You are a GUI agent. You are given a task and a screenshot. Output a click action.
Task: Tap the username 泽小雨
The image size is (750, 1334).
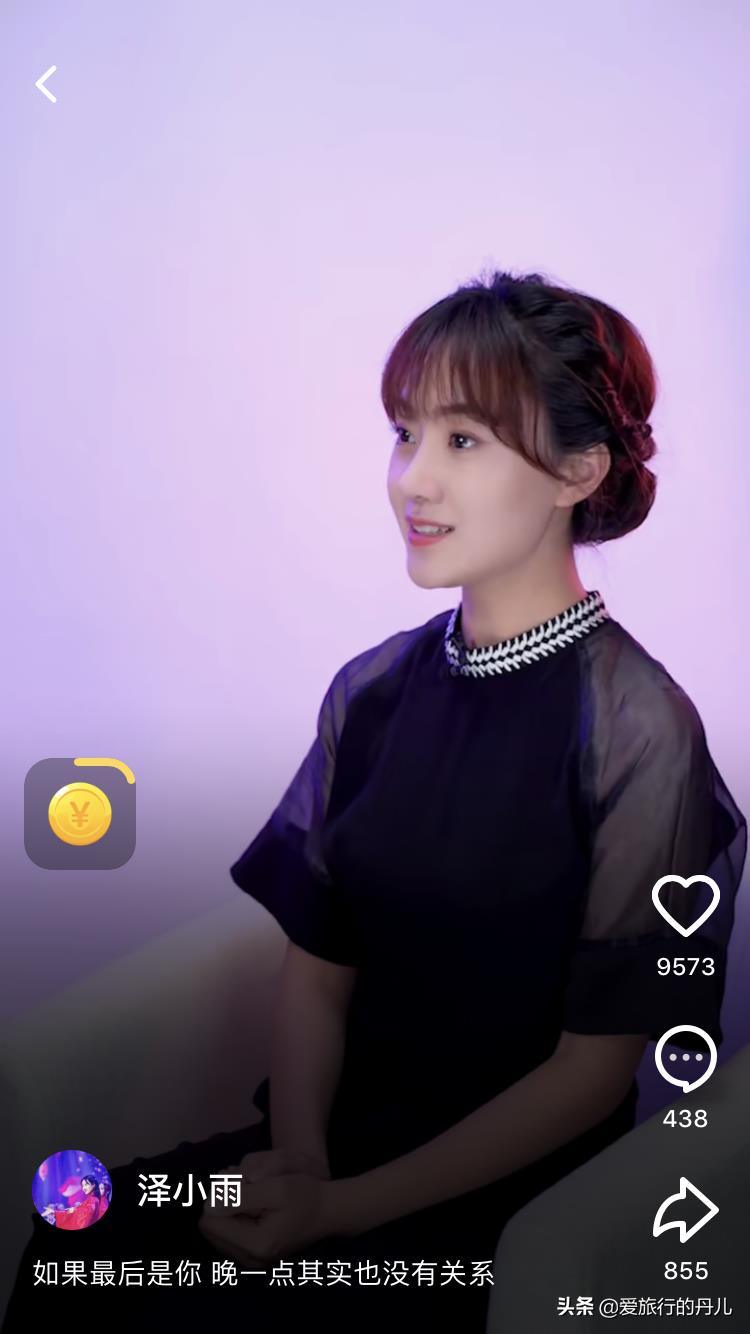pos(190,1191)
